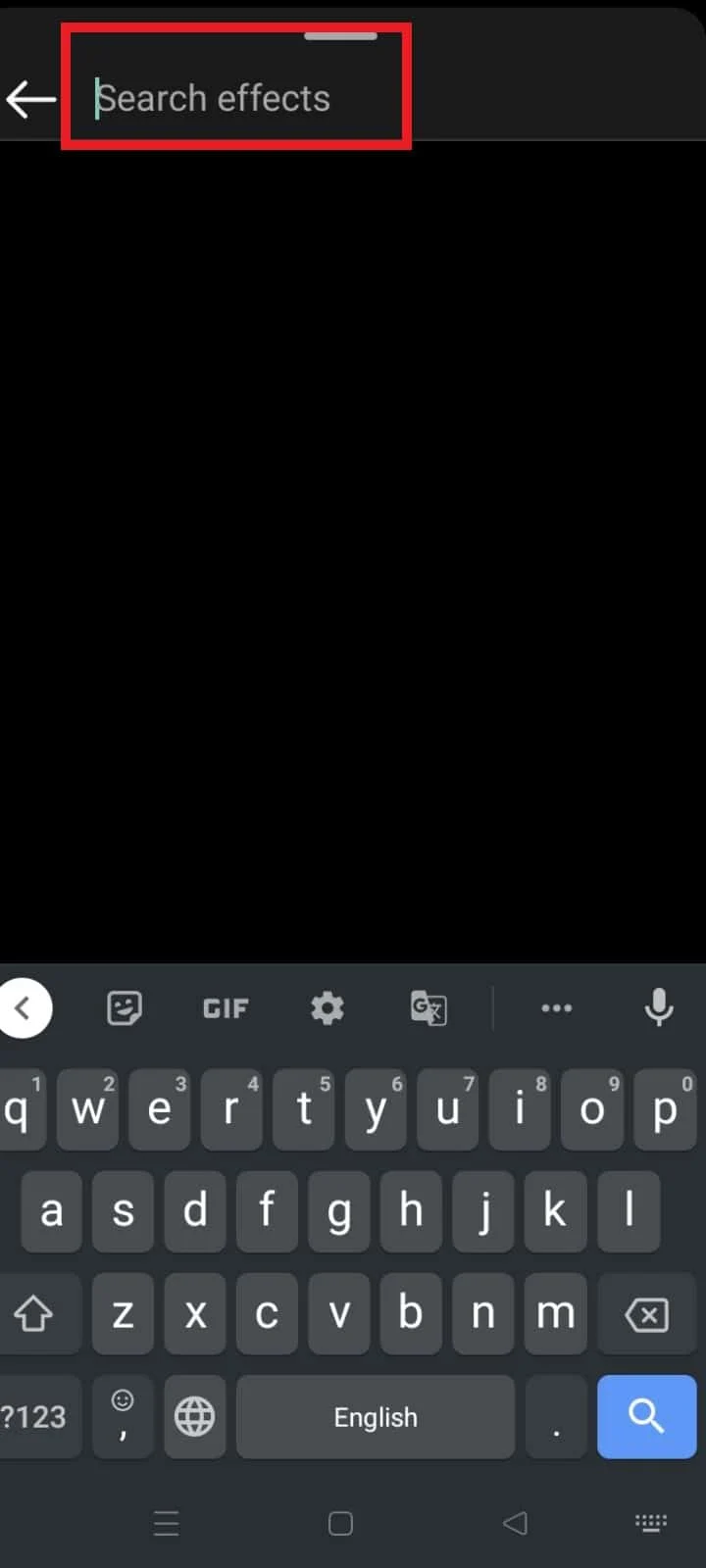Show more keyboard toolbar options

click(x=556, y=1007)
